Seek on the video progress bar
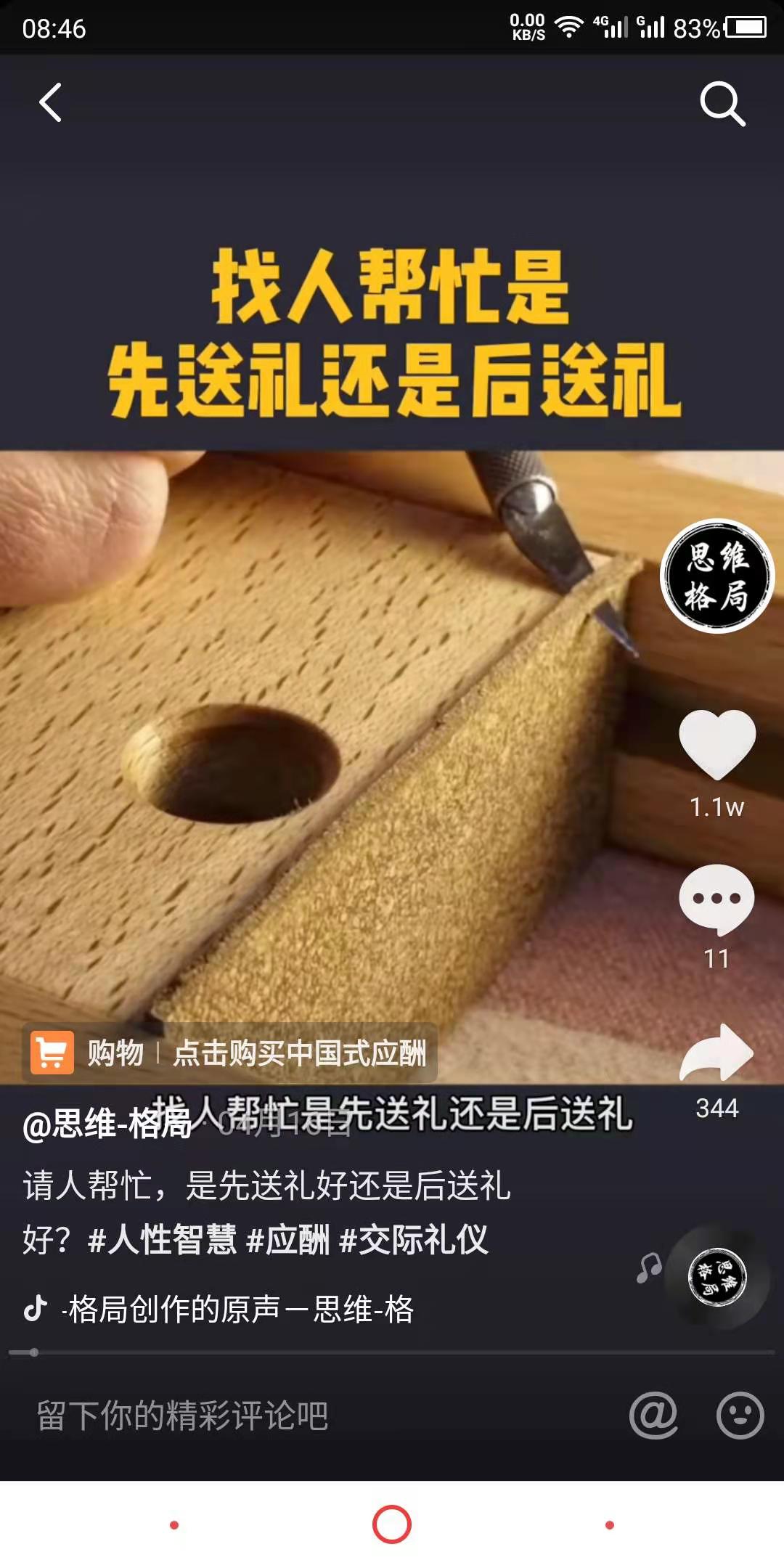This screenshot has width=784, height=1568. [392, 1352]
